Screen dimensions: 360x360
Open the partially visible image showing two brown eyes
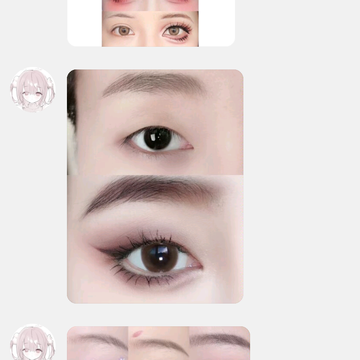click(x=151, y=23)
